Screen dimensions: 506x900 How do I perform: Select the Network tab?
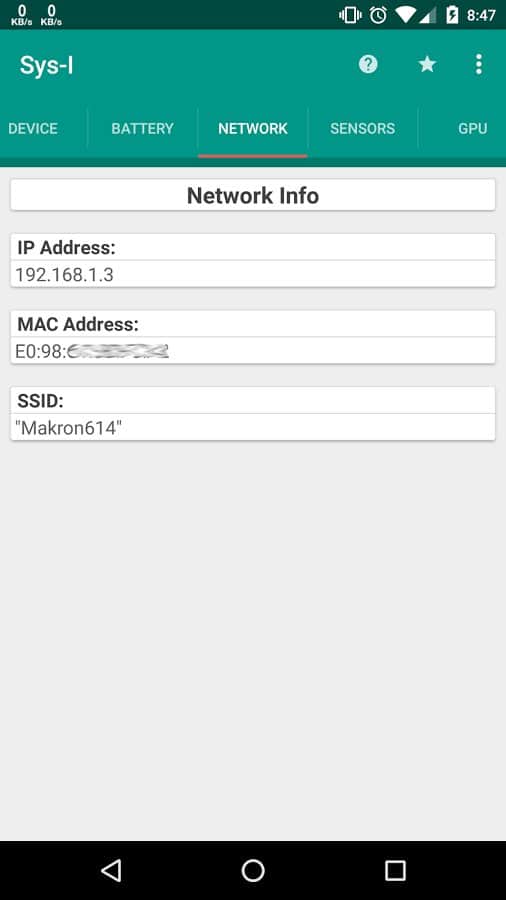point(252,128)
